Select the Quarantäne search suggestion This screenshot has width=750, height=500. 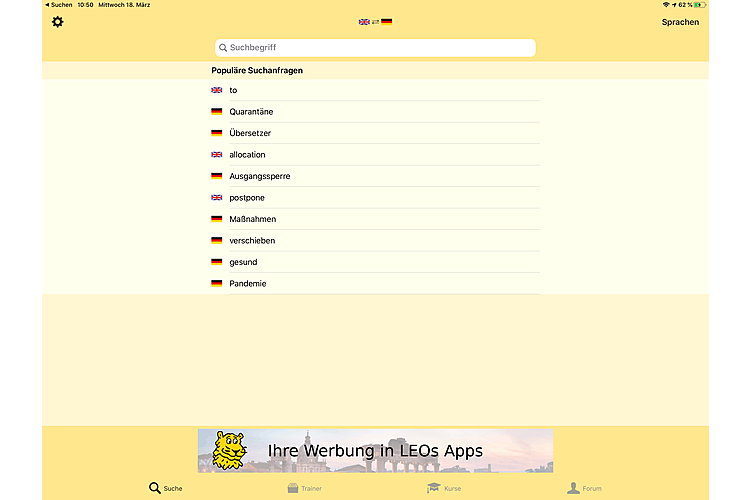250,112
